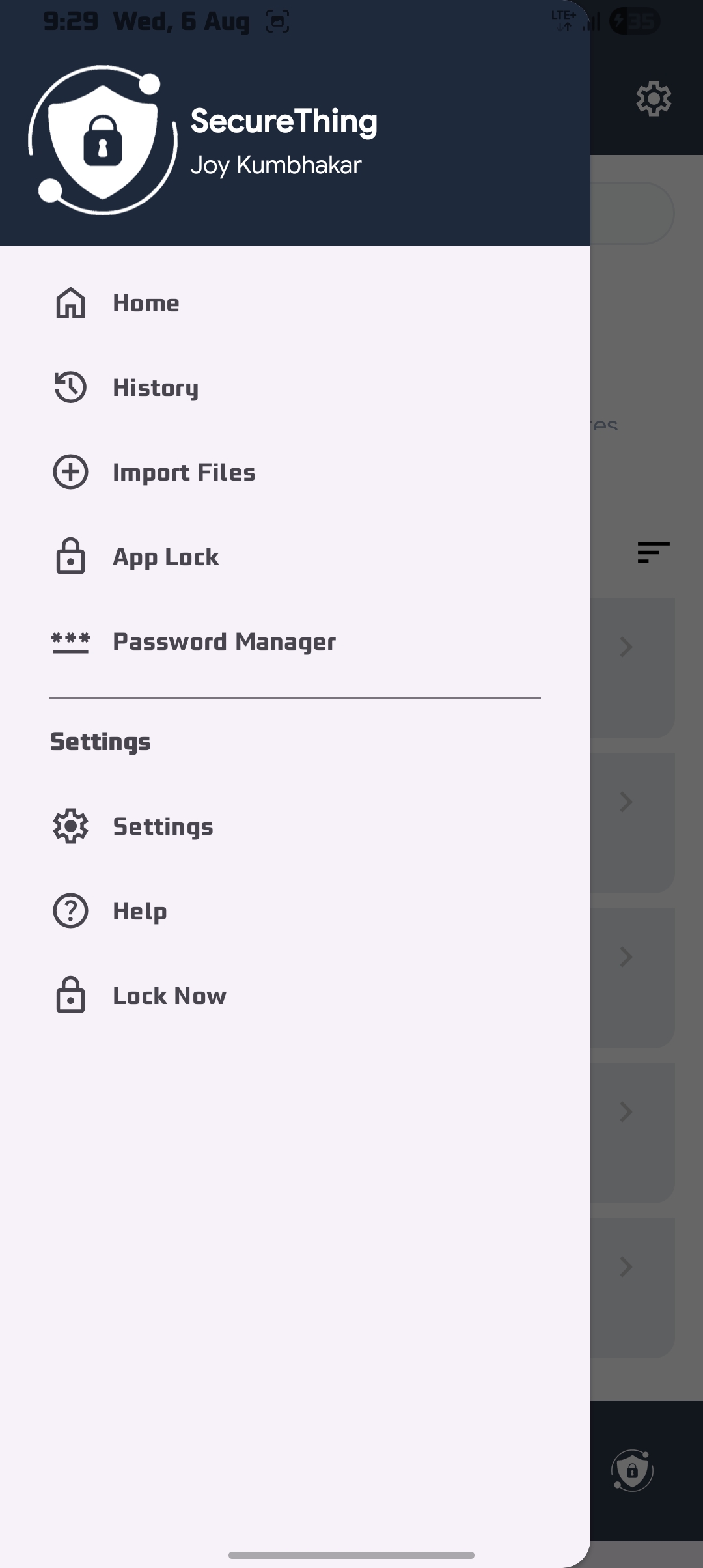Open App Lock
This screenshot has height=1568, width=703.
coord(295,557)
